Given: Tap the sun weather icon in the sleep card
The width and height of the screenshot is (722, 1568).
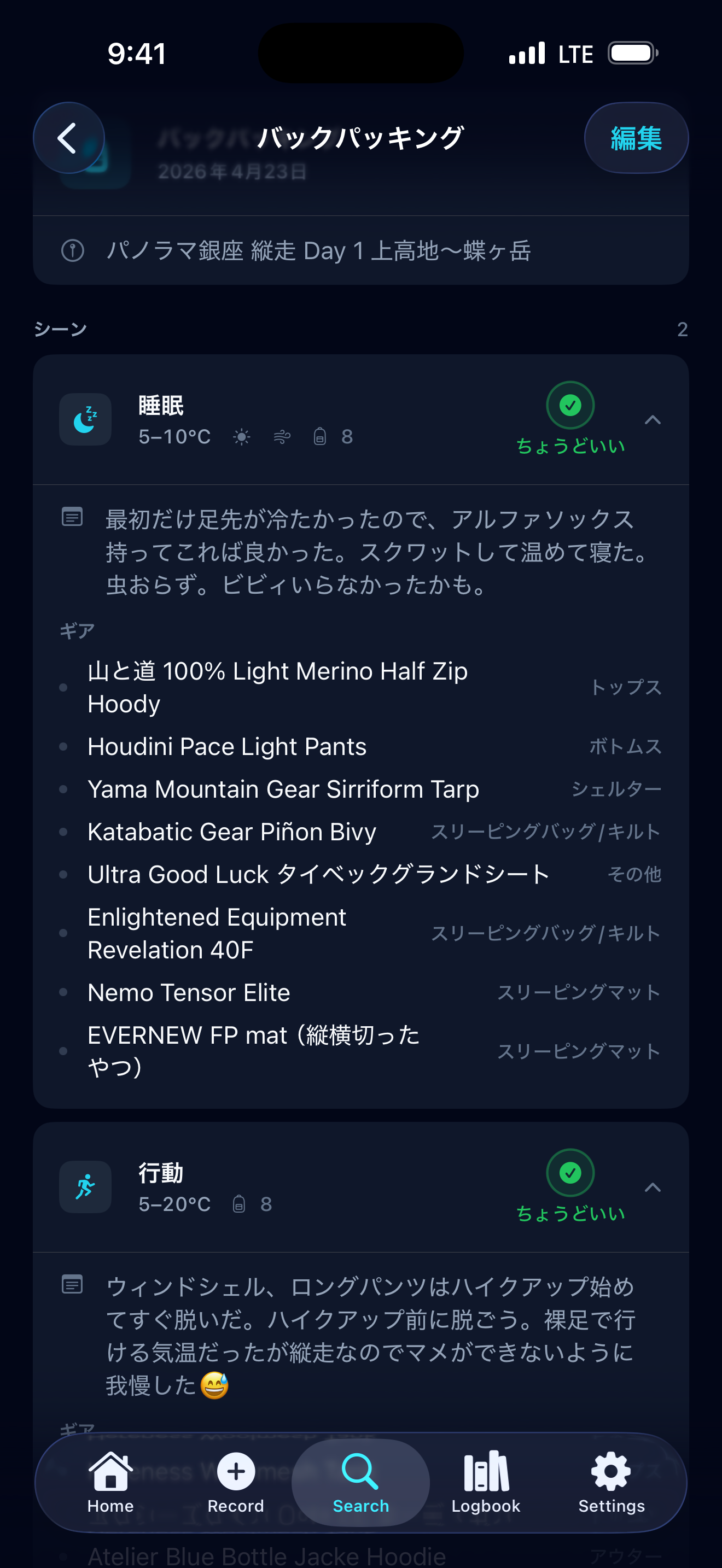Looking at the screenshot, I should [x=241, y=436].
